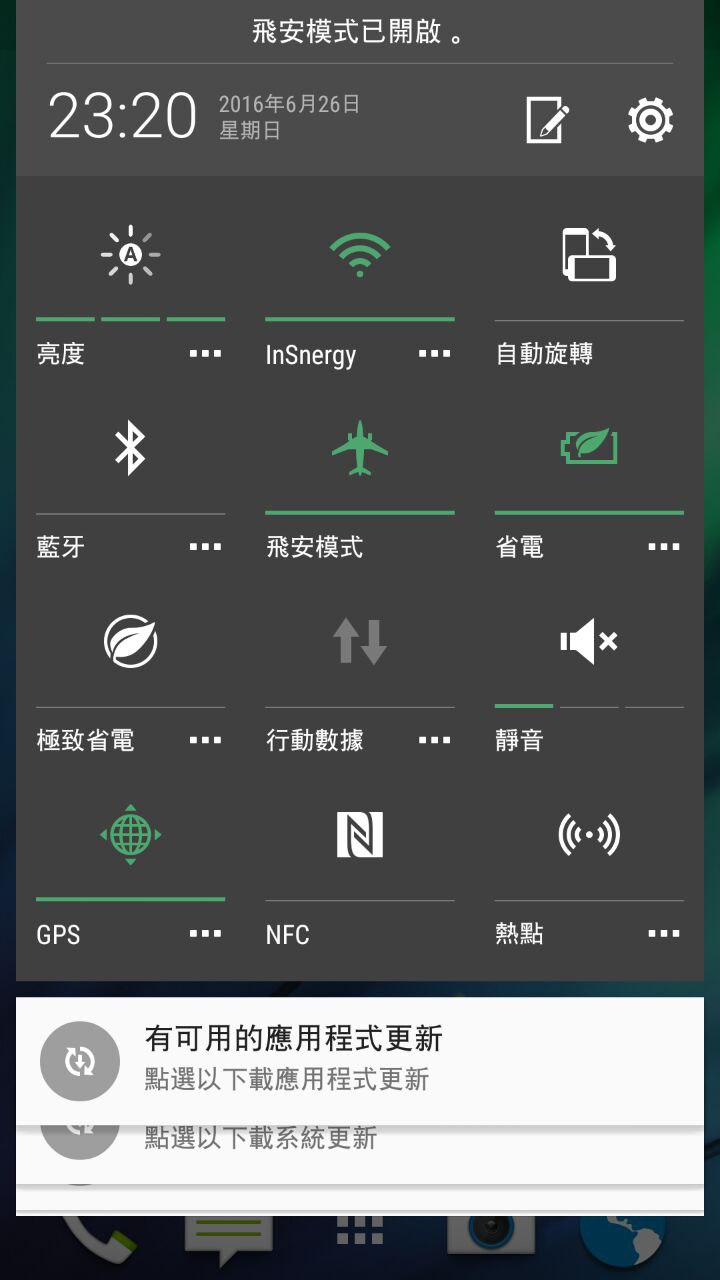The height and width of the screenshot is (1280, 720).
Task: Open more options for 熱點
Action: pos(663,934)
